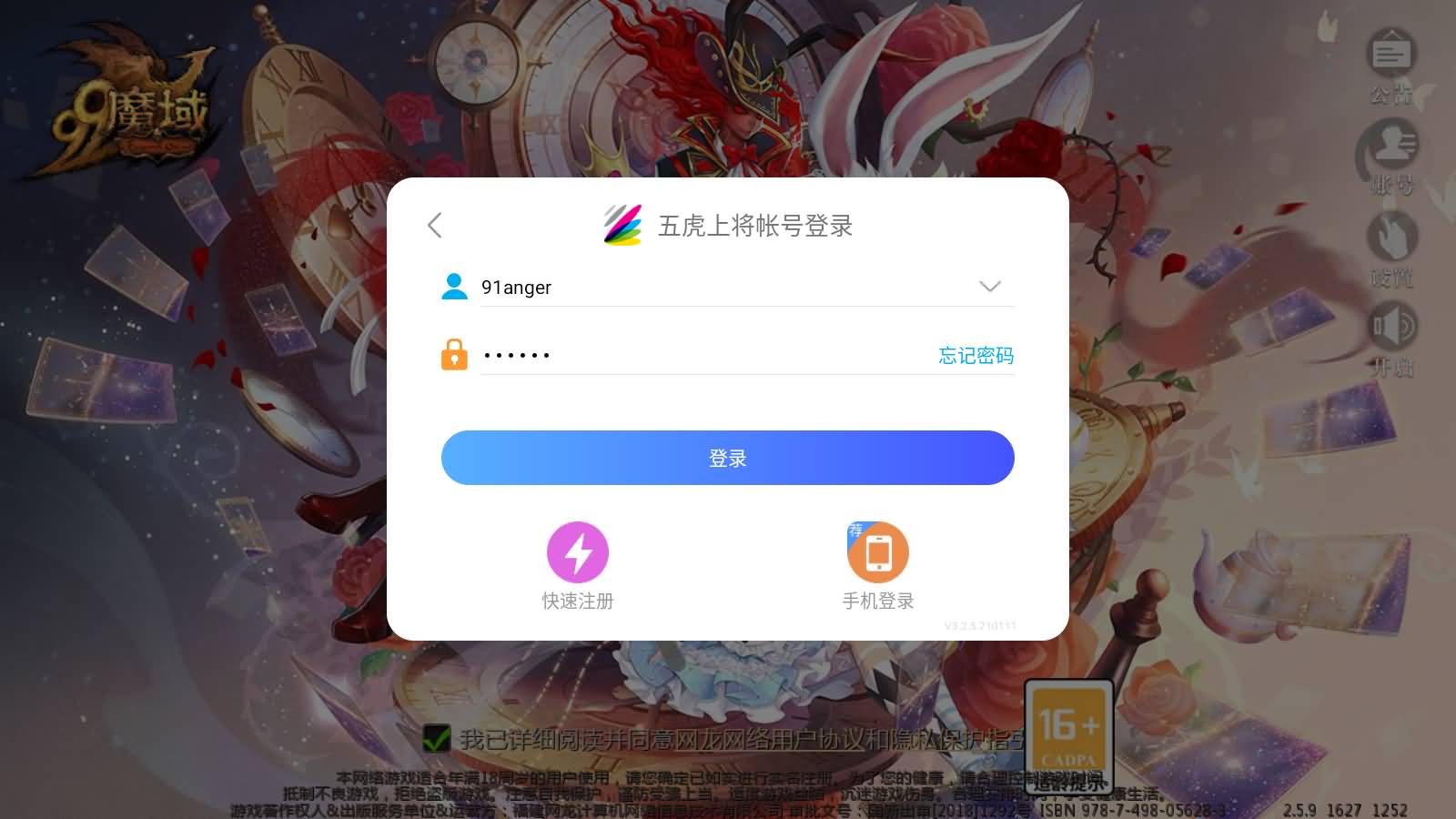Choose 快速注册 quick registration

click(577, 552)
